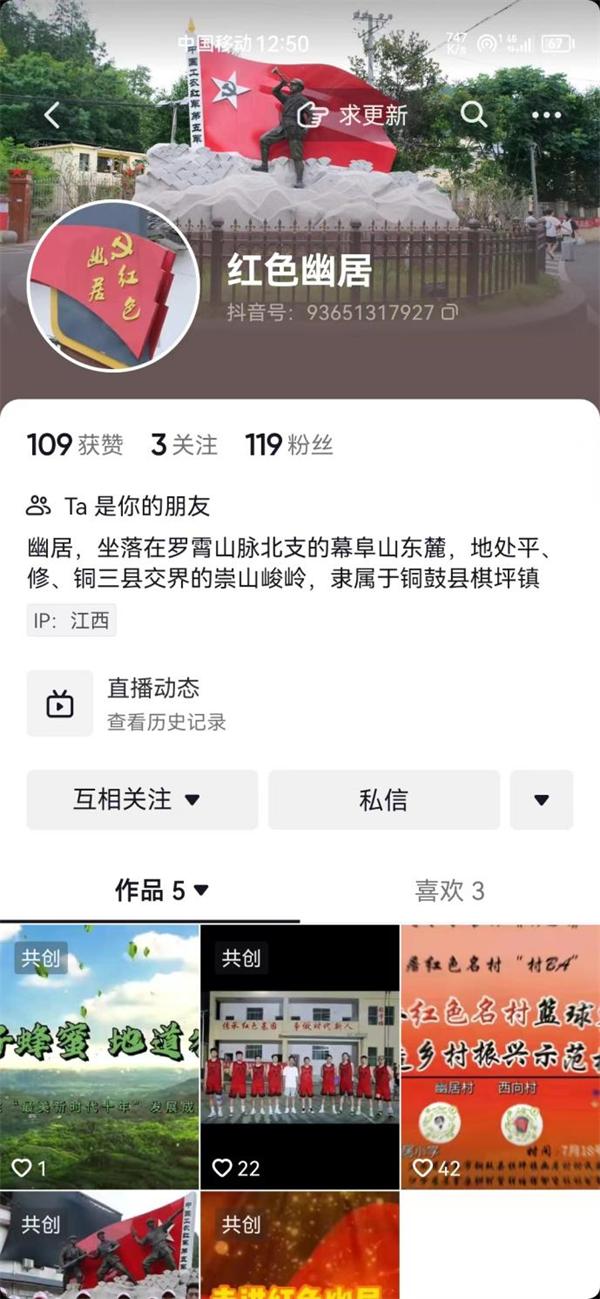This screenshot has width=600, height=1299.
Task: Open the 粉丝 followers list
Action: click(289, 445)
